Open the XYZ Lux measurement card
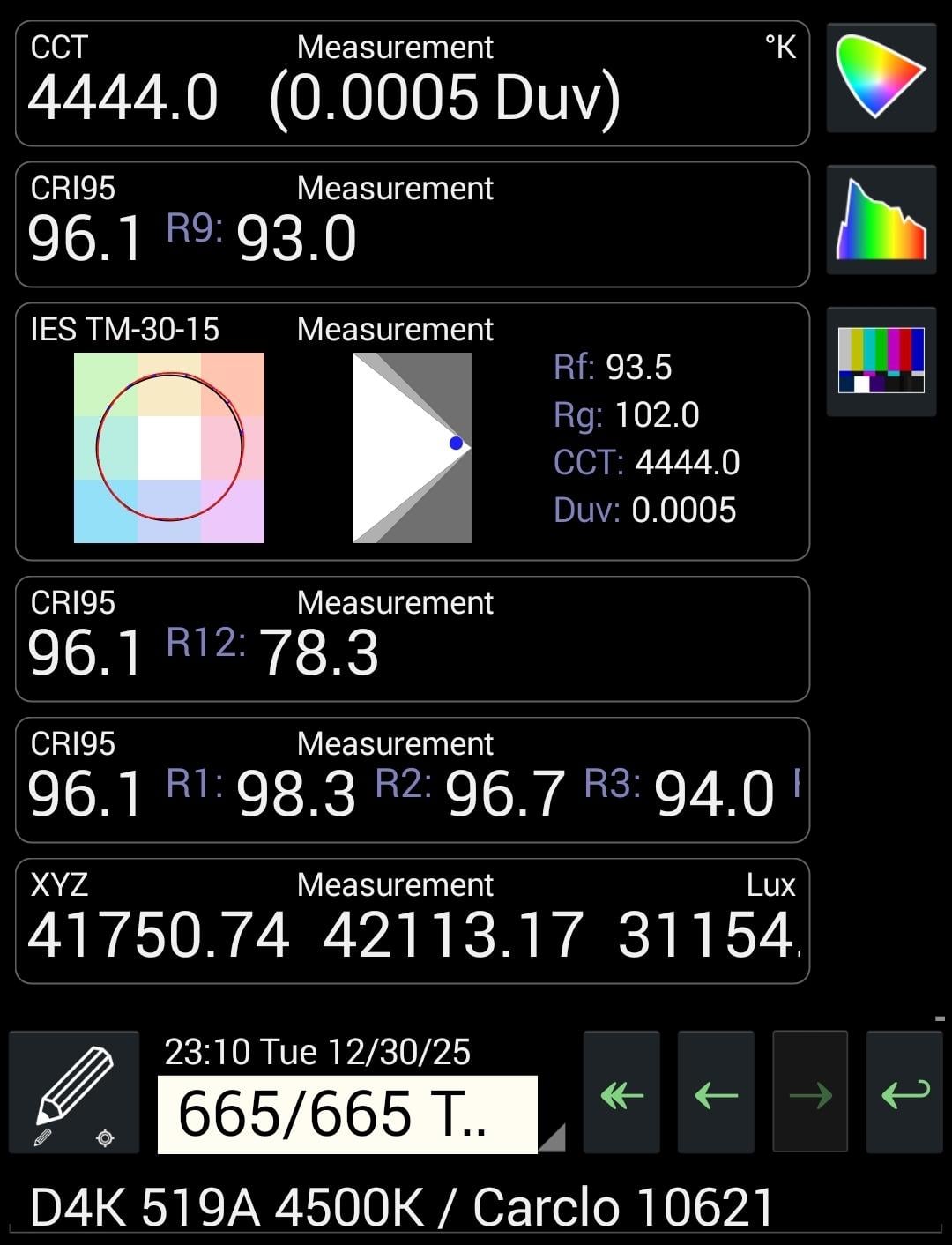 coord(413,921)
